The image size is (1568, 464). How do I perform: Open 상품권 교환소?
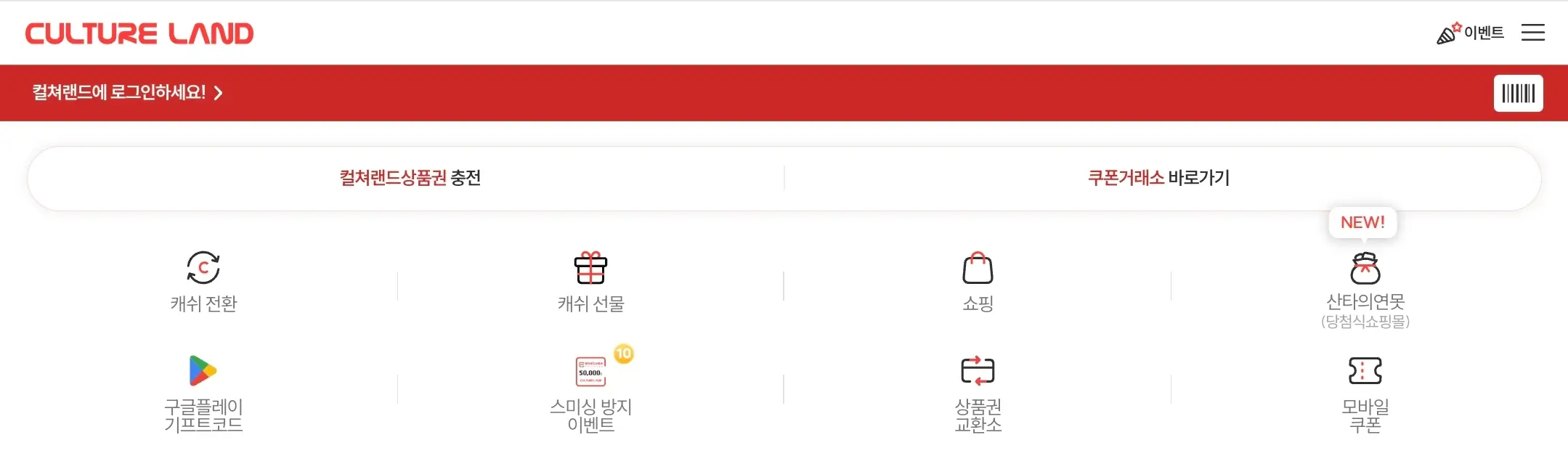point(978,394)
